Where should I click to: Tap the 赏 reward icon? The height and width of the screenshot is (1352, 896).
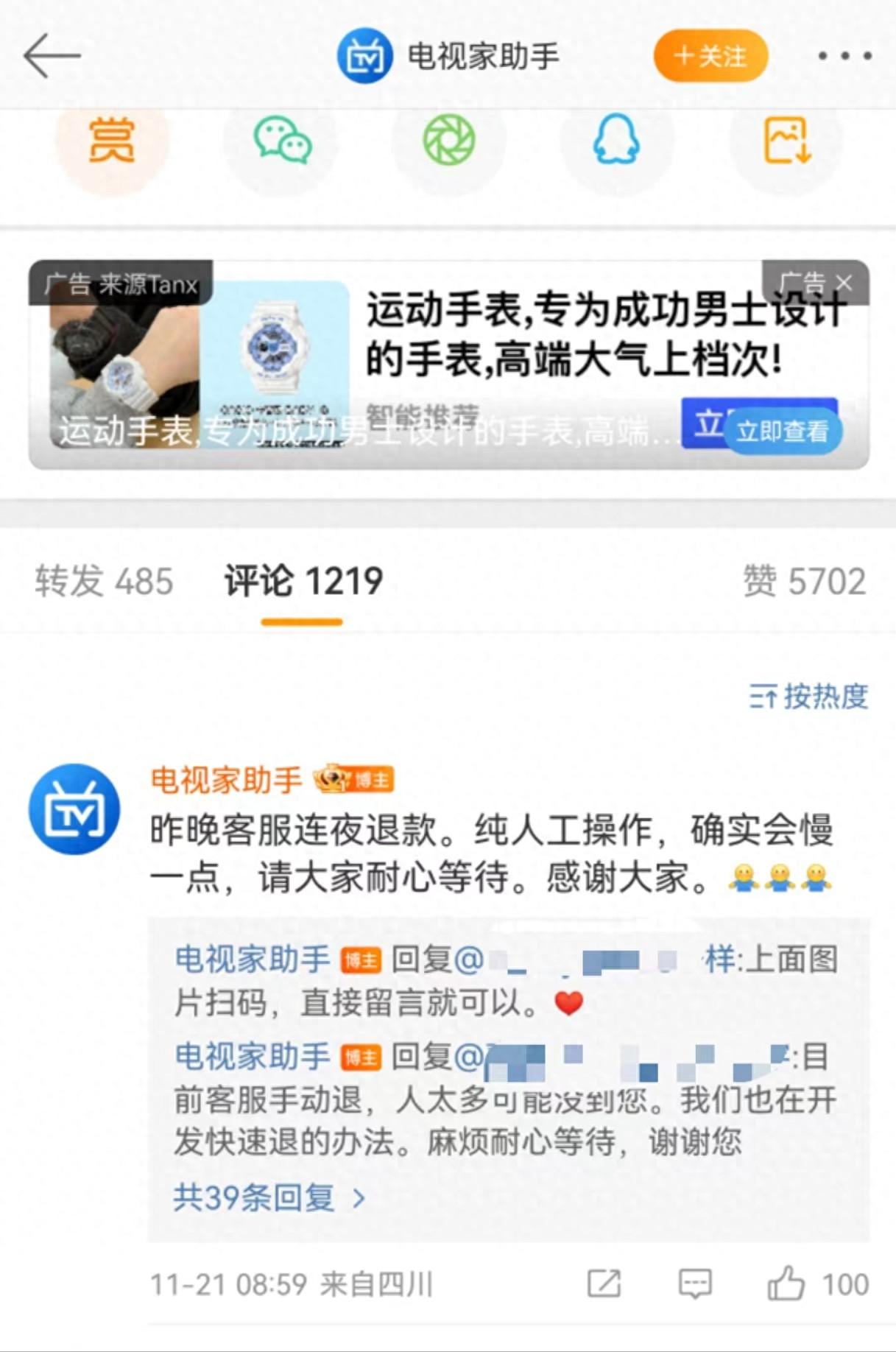112,141
